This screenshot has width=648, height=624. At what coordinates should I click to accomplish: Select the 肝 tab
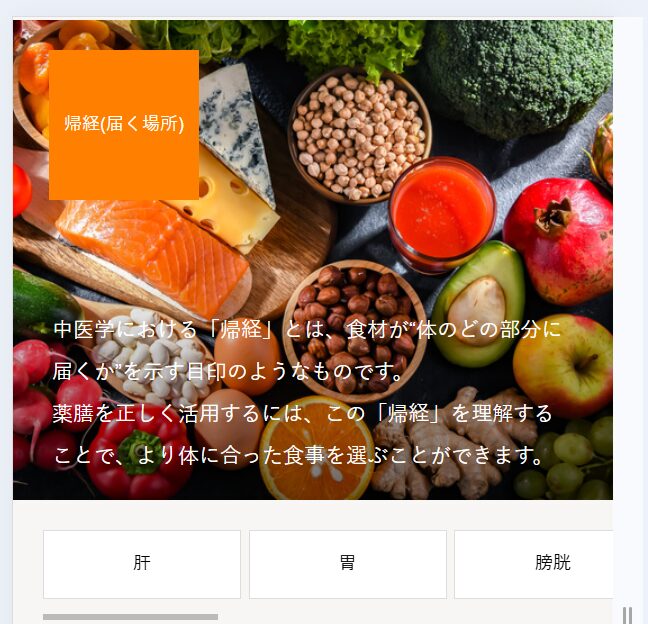(x=142, y=564)
